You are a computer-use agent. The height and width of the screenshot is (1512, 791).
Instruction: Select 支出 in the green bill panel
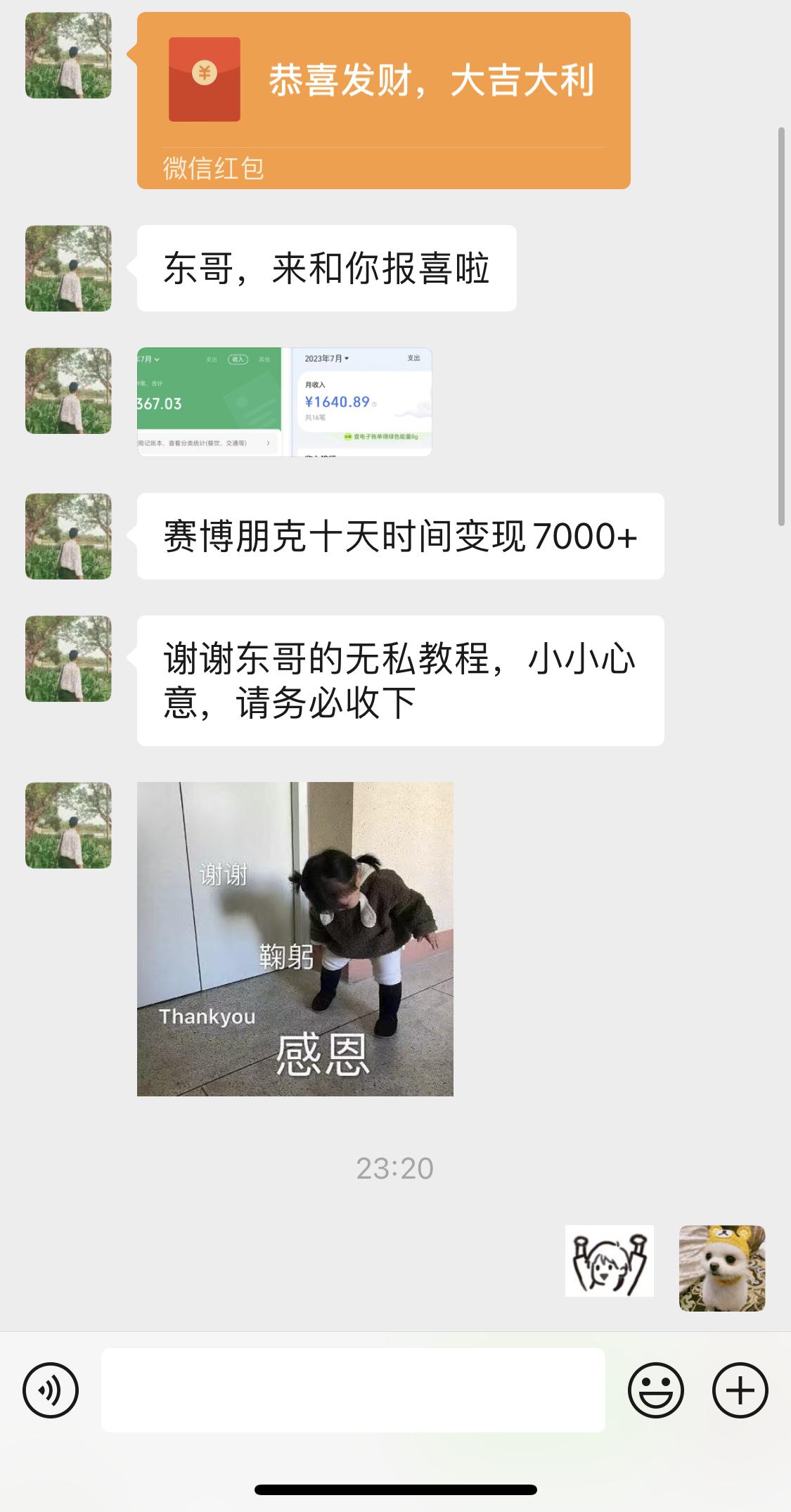point(211,359)
